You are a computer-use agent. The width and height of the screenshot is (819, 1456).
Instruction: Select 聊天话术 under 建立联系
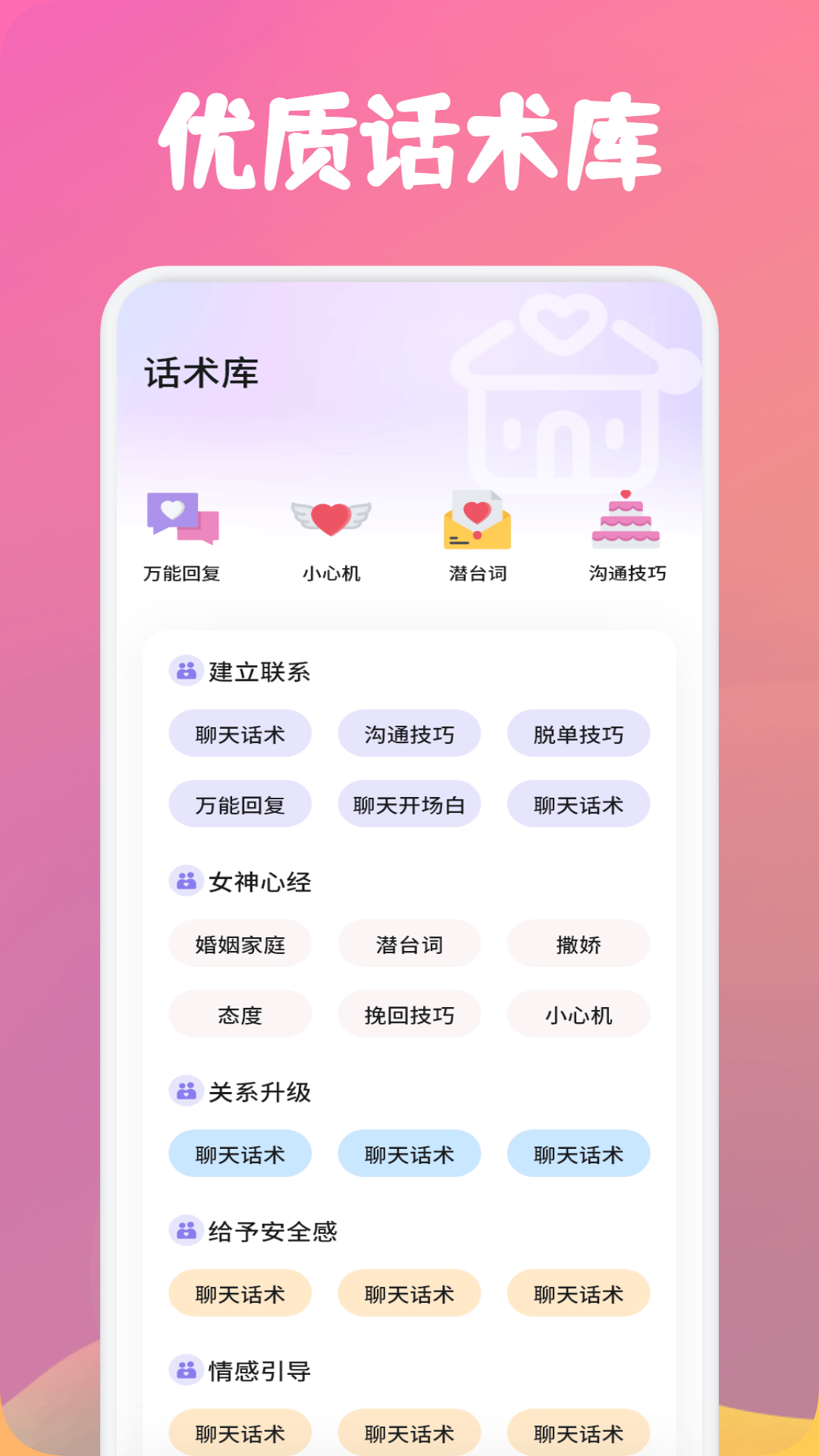point(240,734)
